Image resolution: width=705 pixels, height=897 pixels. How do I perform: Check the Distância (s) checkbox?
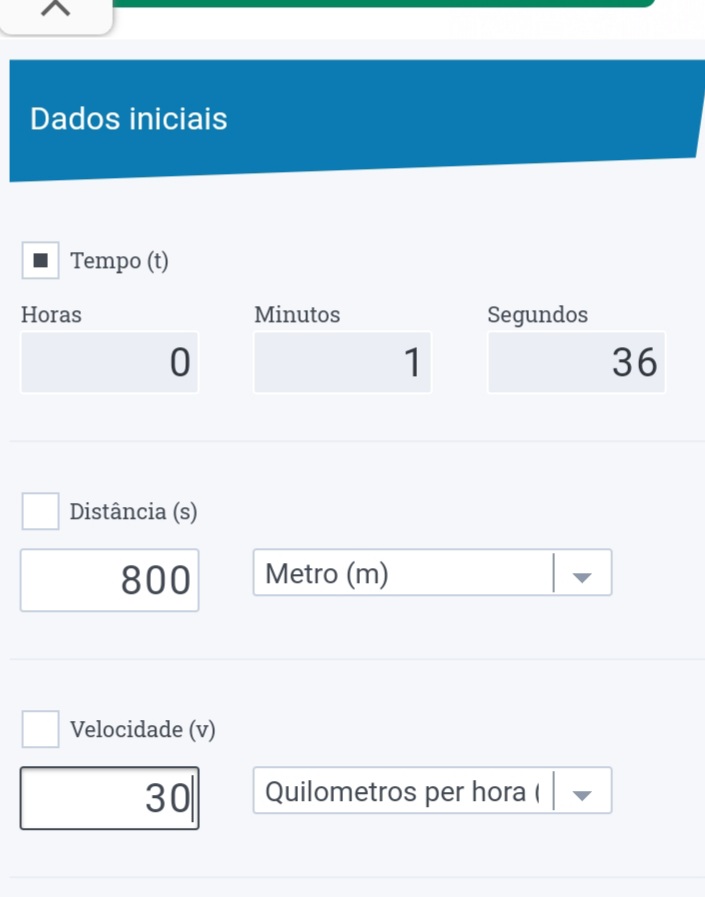pyautogui.click(x=40, y=511)
